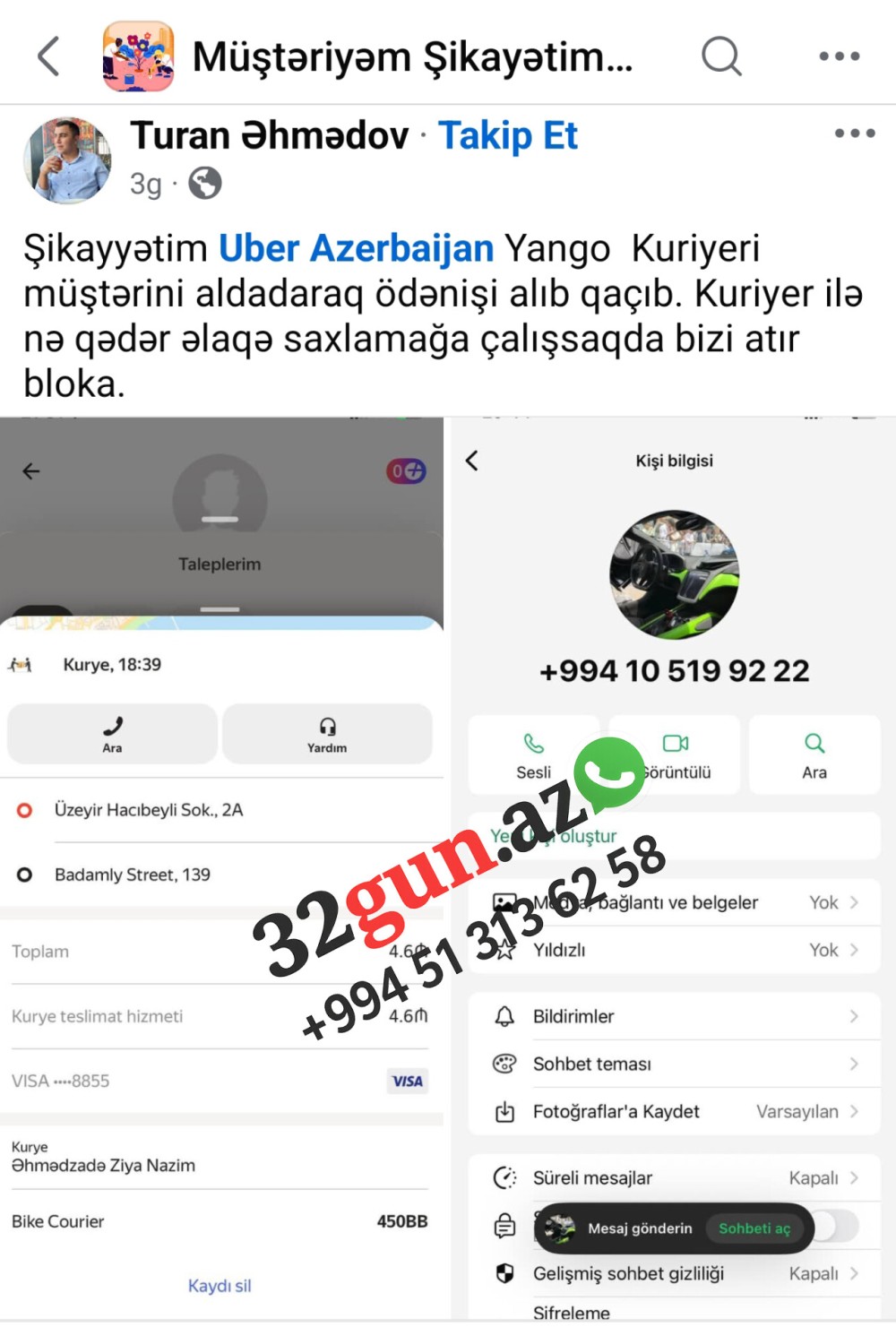
Task: Open search in the Müştəriyəm Şikayətim group
Action: point(721,56)
